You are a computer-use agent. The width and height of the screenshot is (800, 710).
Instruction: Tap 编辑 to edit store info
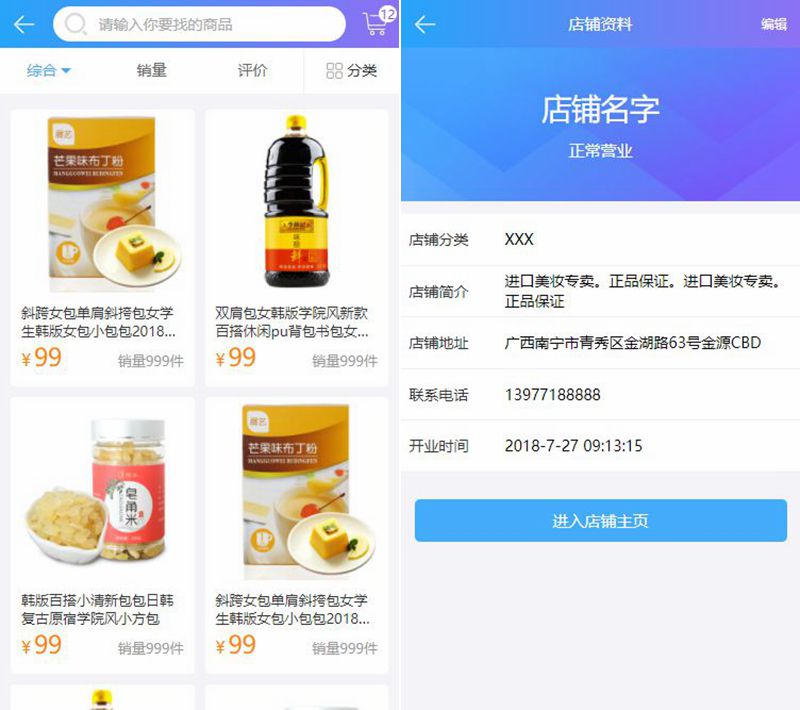click(x=773, y=24)
